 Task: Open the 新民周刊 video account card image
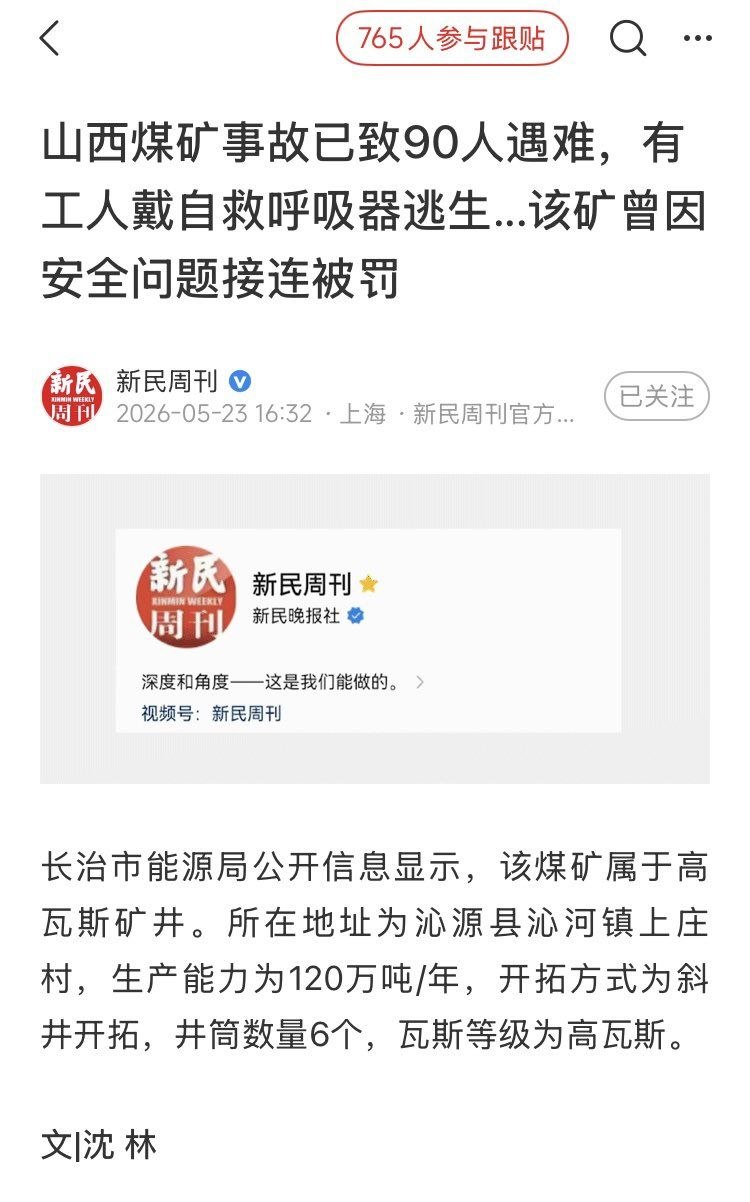click(375, 628)
